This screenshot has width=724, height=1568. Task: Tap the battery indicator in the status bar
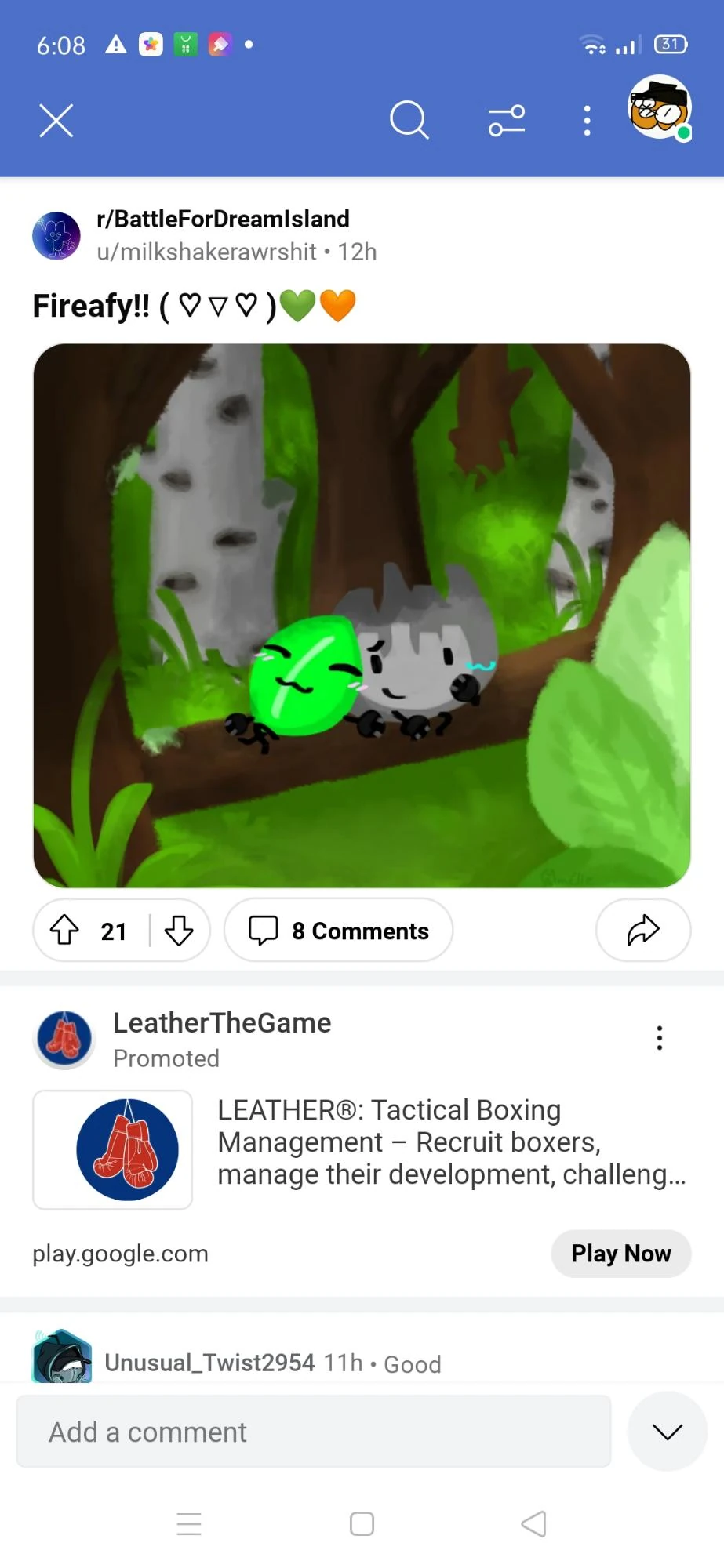671,45
